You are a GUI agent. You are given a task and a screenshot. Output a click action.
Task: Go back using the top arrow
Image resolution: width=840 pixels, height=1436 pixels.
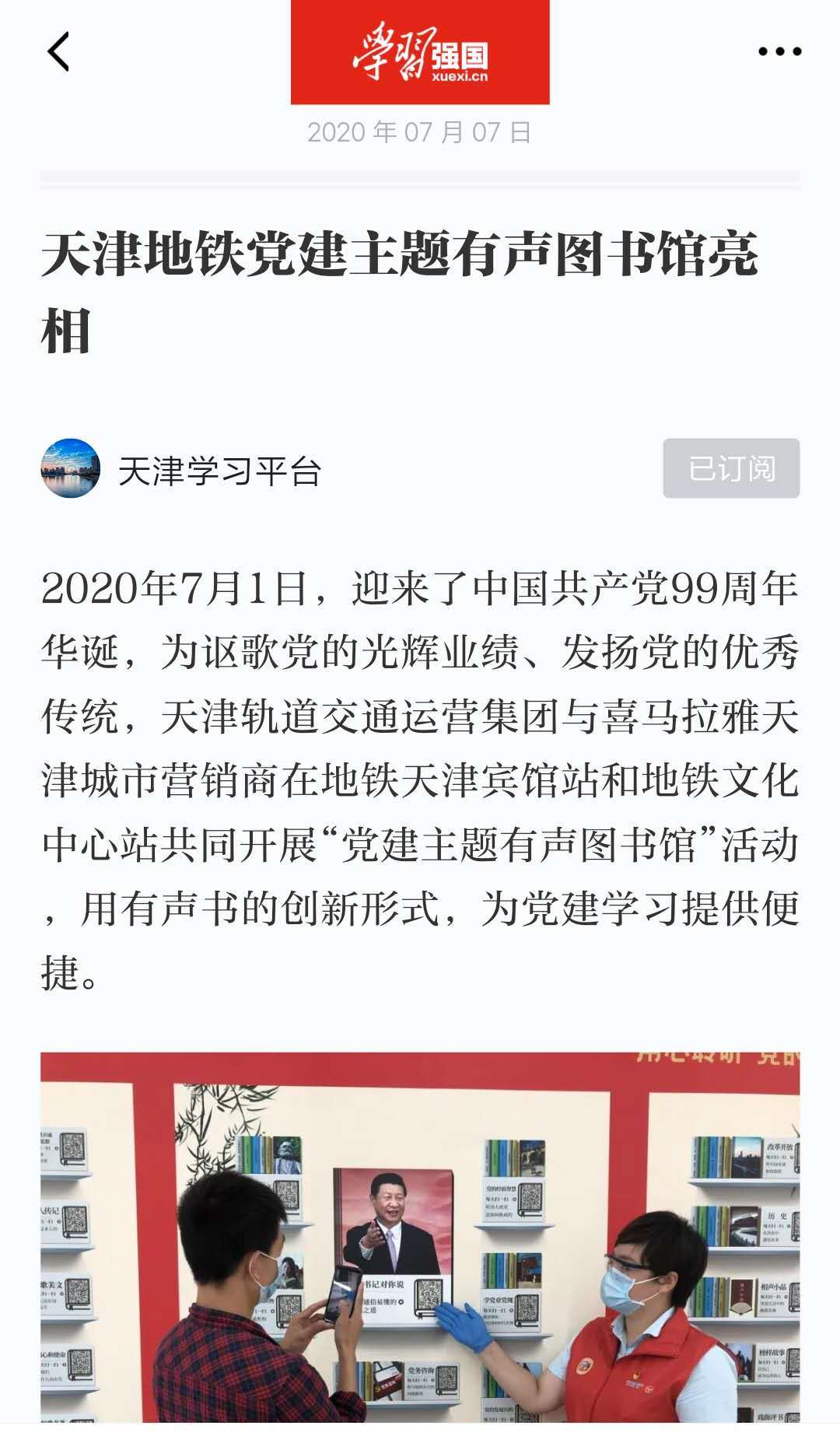click(58, 52)
